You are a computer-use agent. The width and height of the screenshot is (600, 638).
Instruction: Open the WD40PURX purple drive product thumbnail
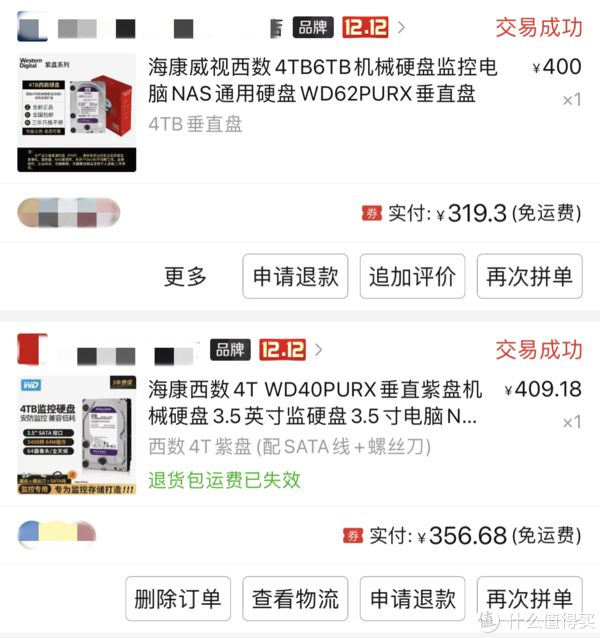click(77, 436)
